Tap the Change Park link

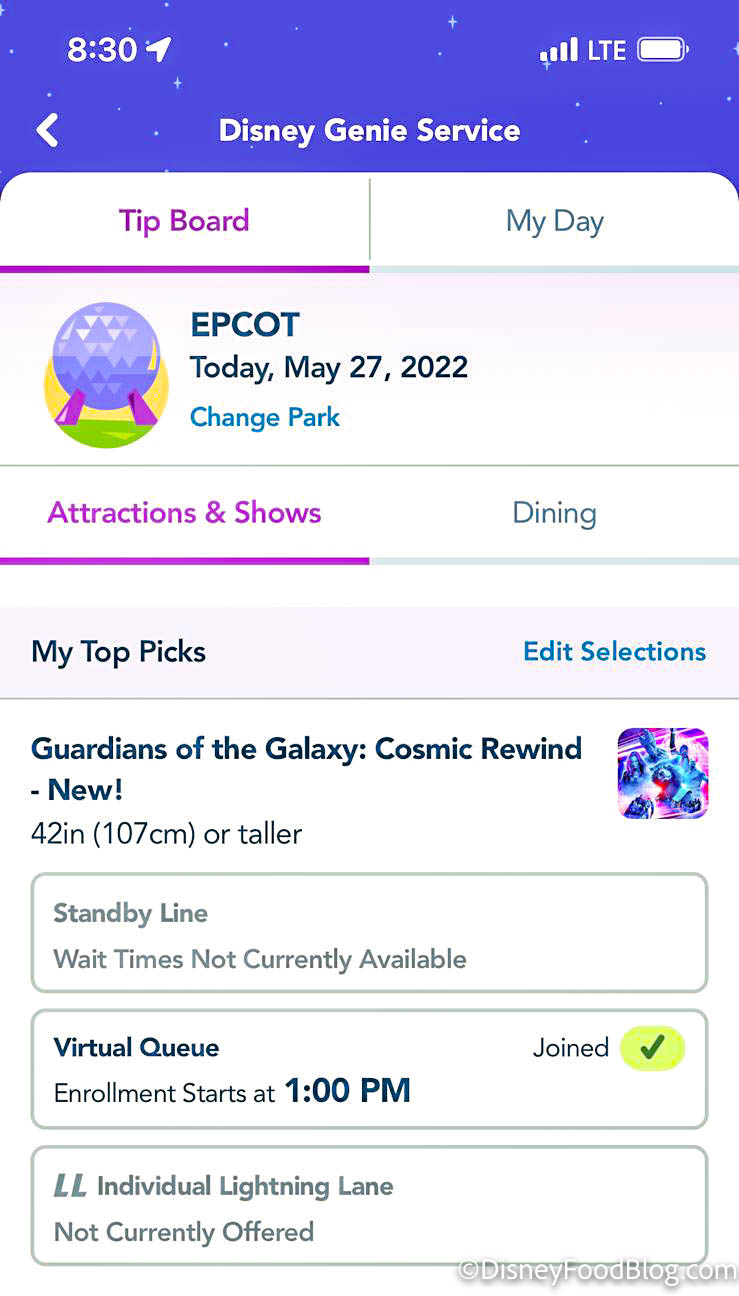[x=265, y=417]
